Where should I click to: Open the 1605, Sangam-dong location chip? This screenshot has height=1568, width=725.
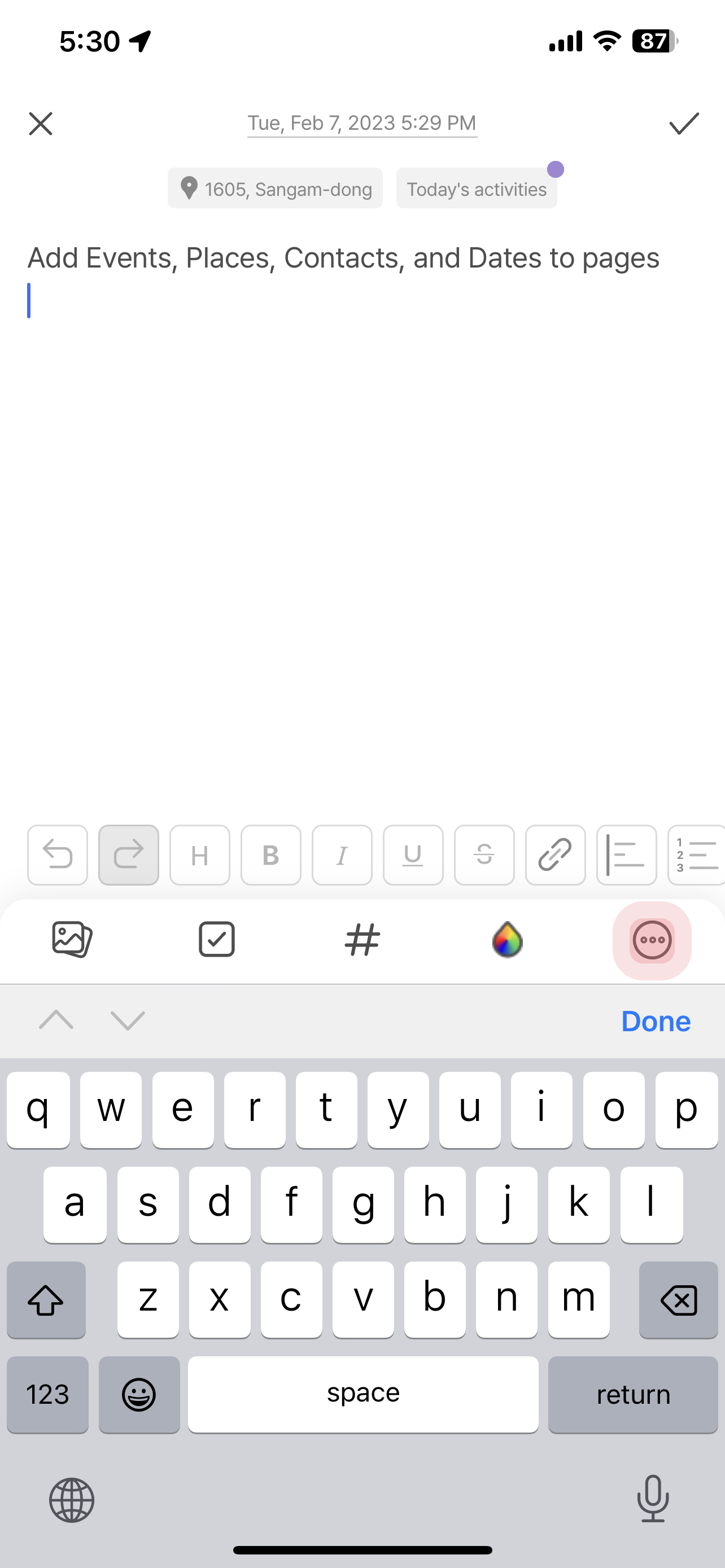point(275,189)
